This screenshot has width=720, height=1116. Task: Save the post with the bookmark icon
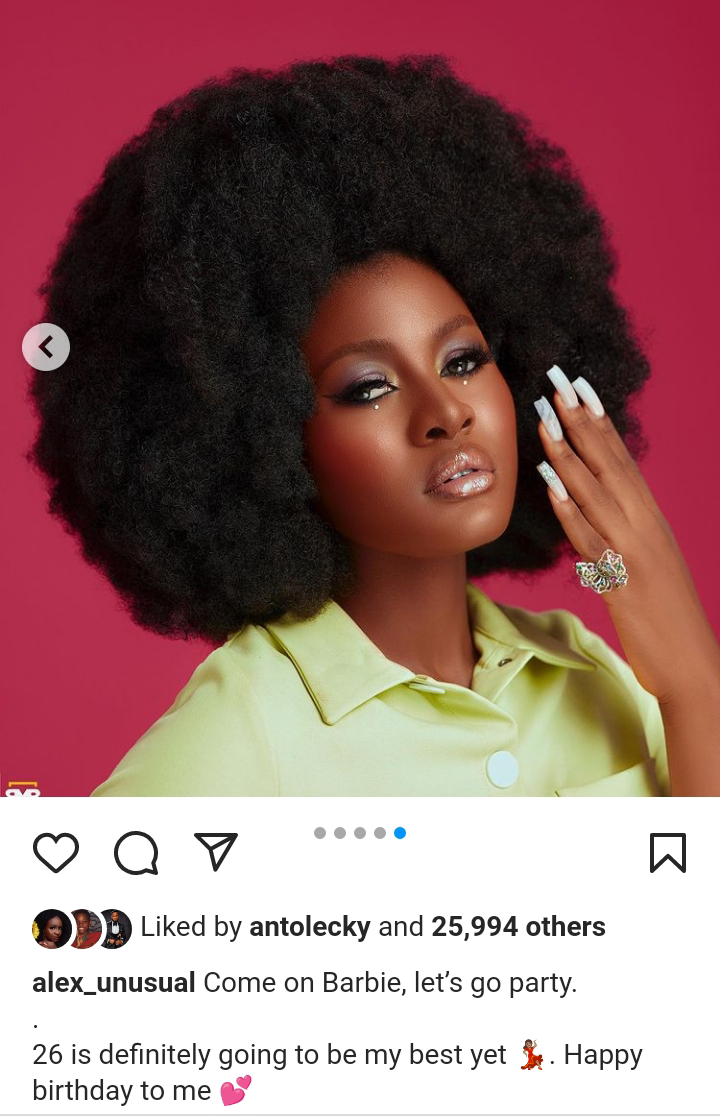point(667,853)
